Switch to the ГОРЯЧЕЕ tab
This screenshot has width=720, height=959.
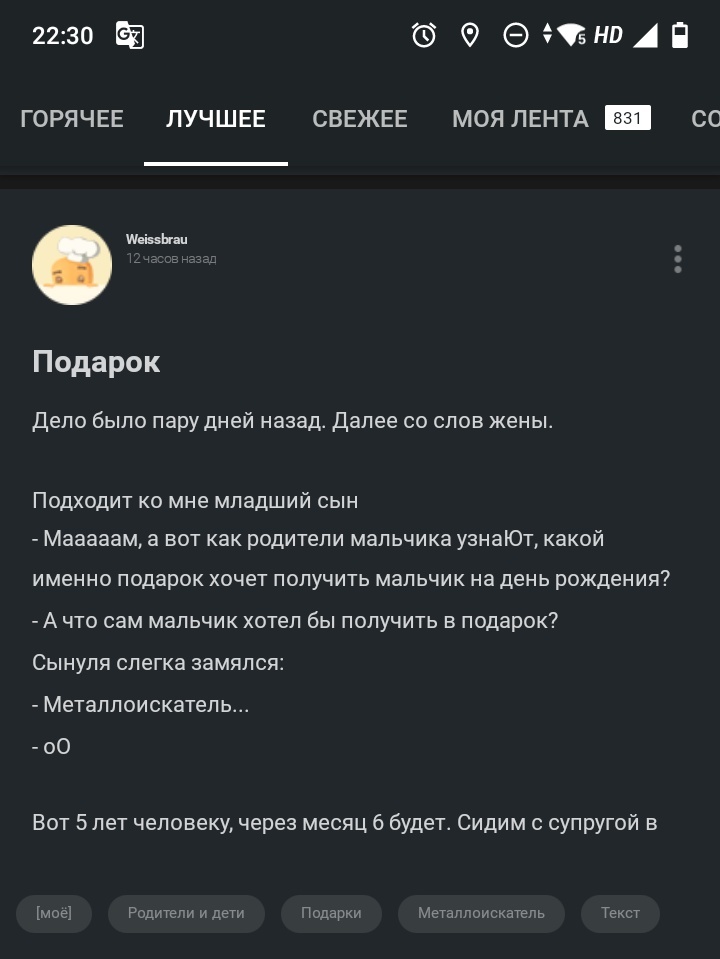point(72,119)
